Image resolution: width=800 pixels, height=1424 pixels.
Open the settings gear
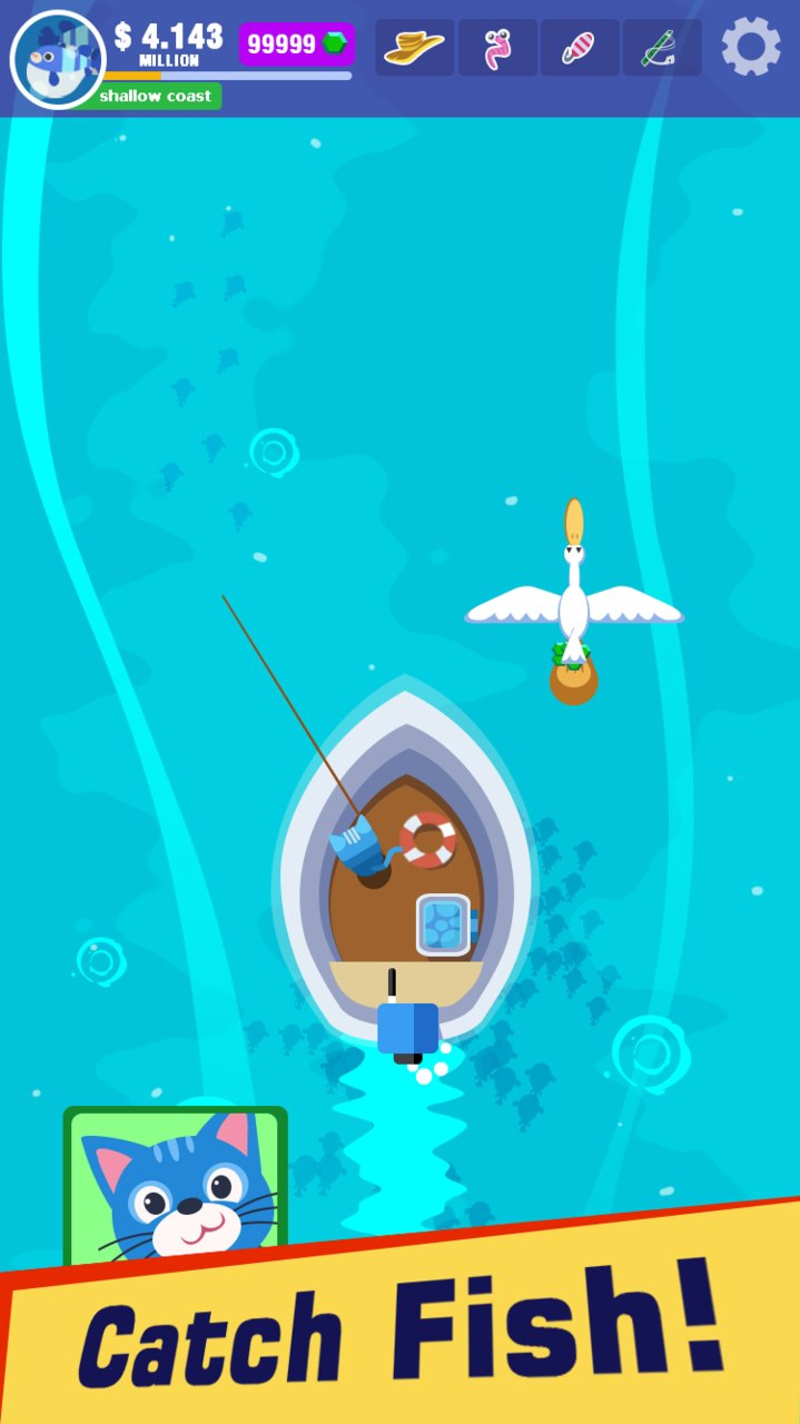click(750, 47)
